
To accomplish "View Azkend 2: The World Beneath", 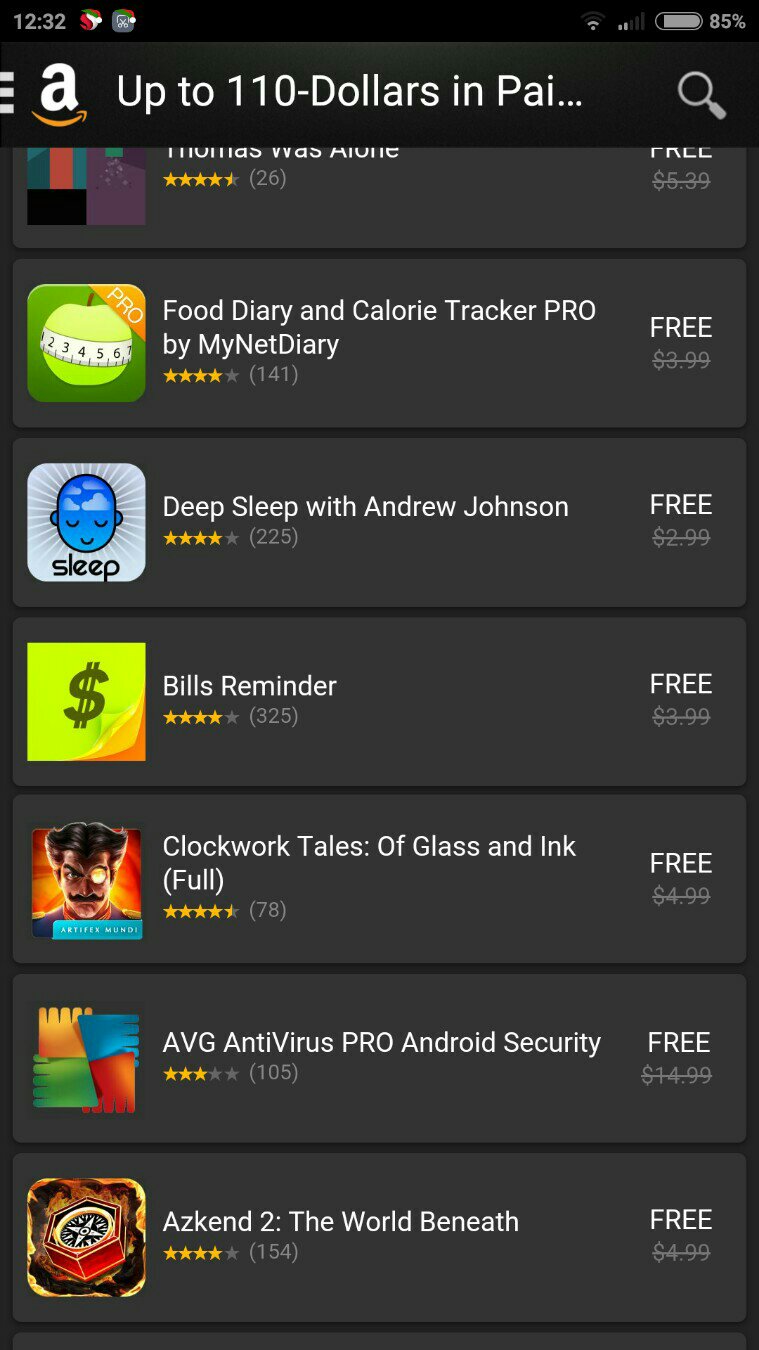I will click(379, 1237).
